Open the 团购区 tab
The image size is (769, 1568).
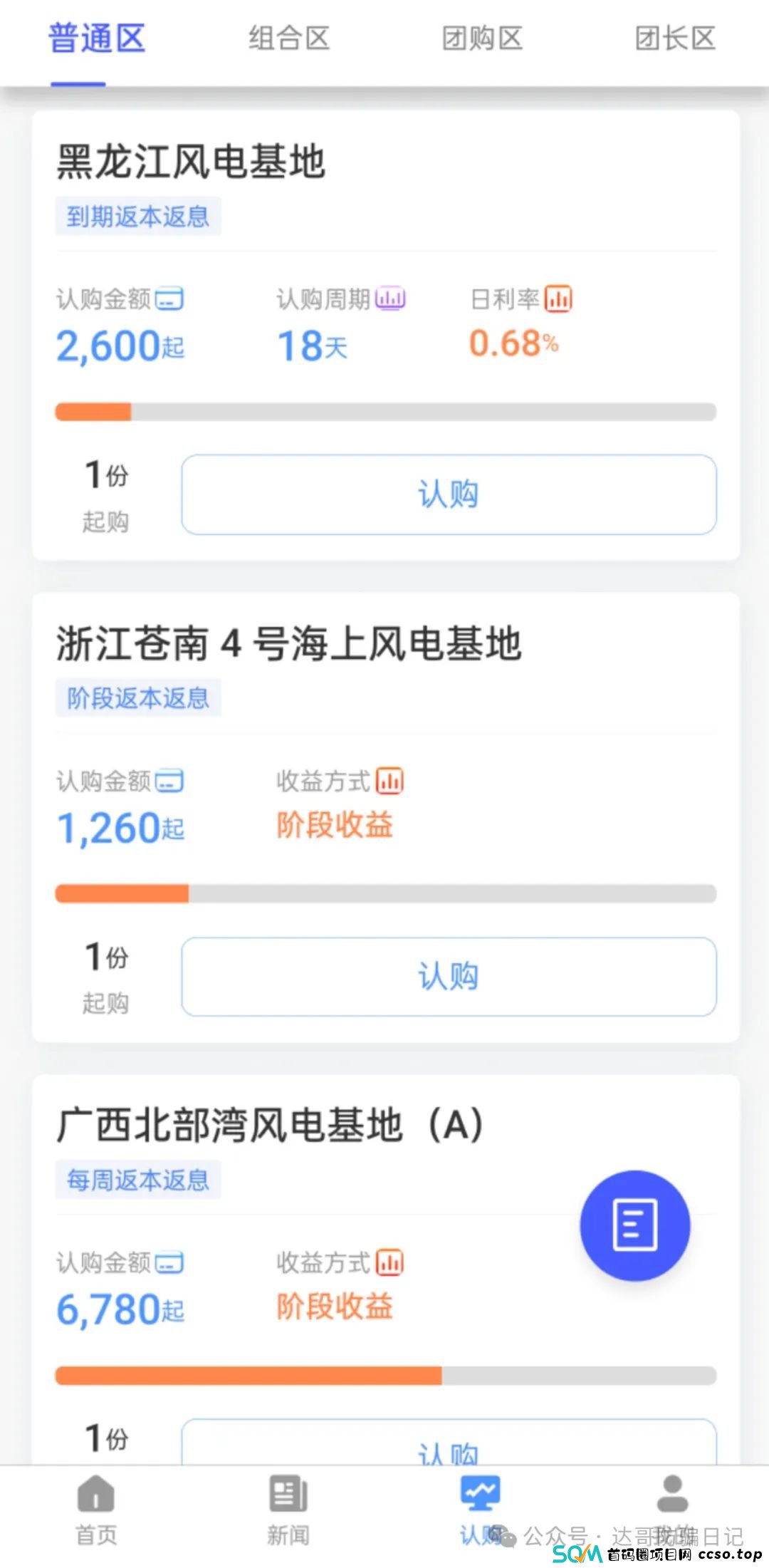(481, 39)
